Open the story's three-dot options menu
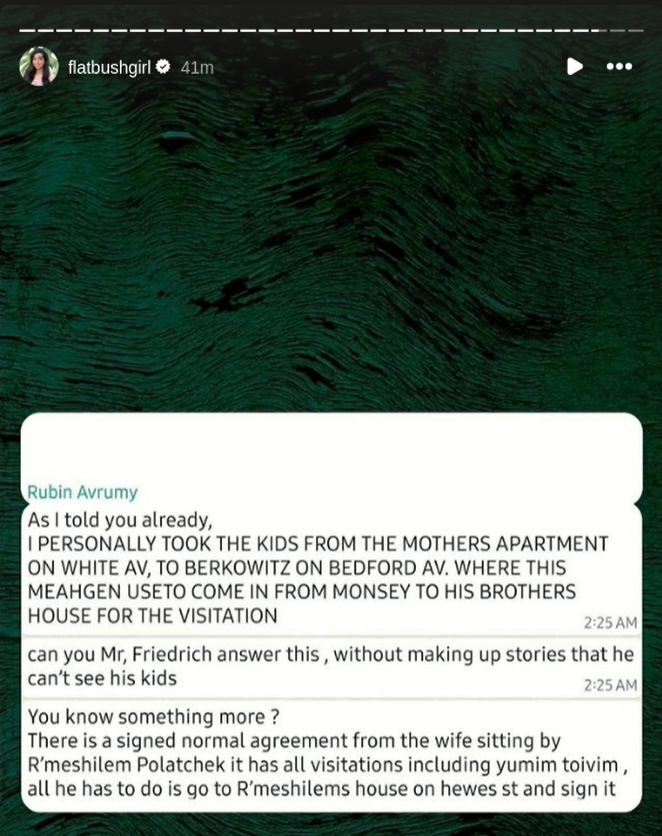This screenshot has width=662, height=836. [619, 66]
